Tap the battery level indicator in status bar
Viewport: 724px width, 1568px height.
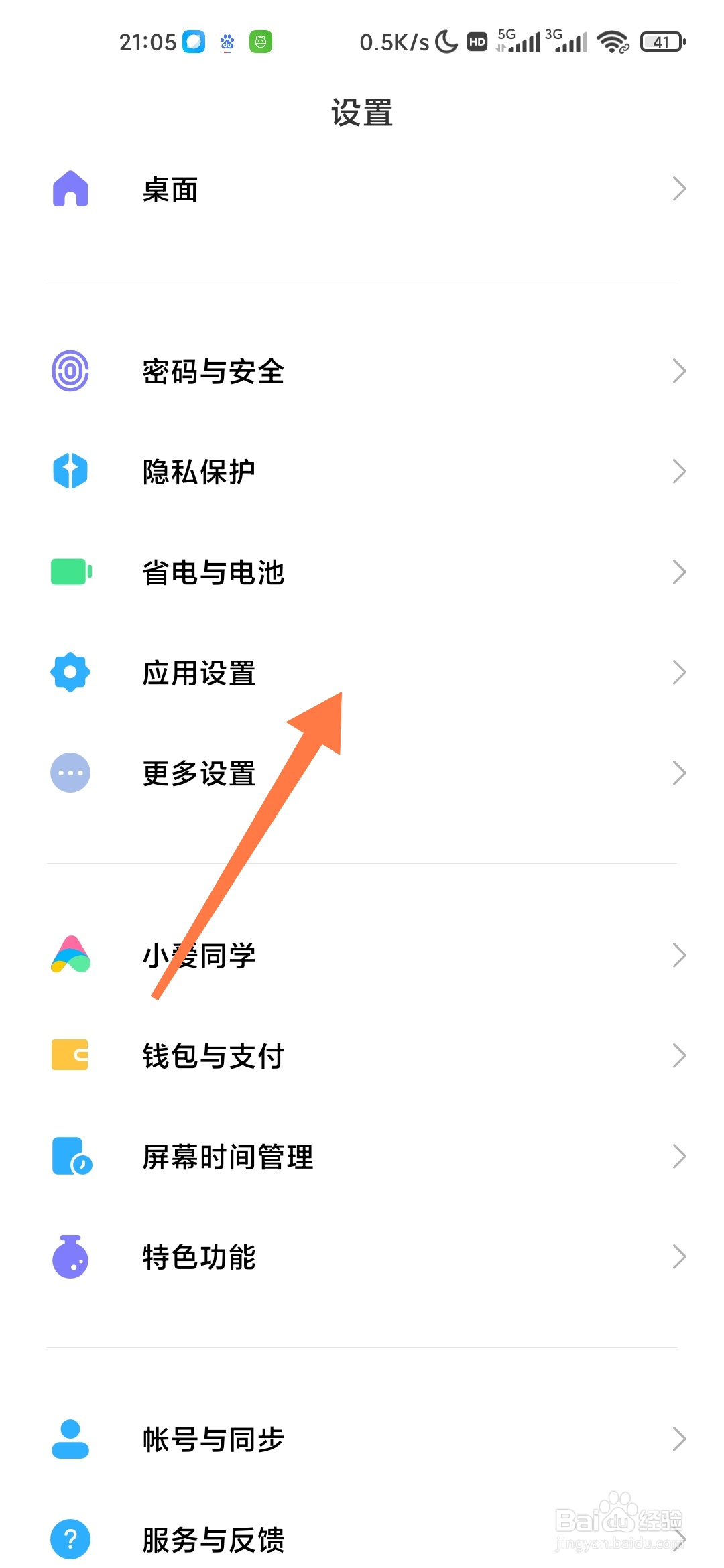click(x=660, y=42)
